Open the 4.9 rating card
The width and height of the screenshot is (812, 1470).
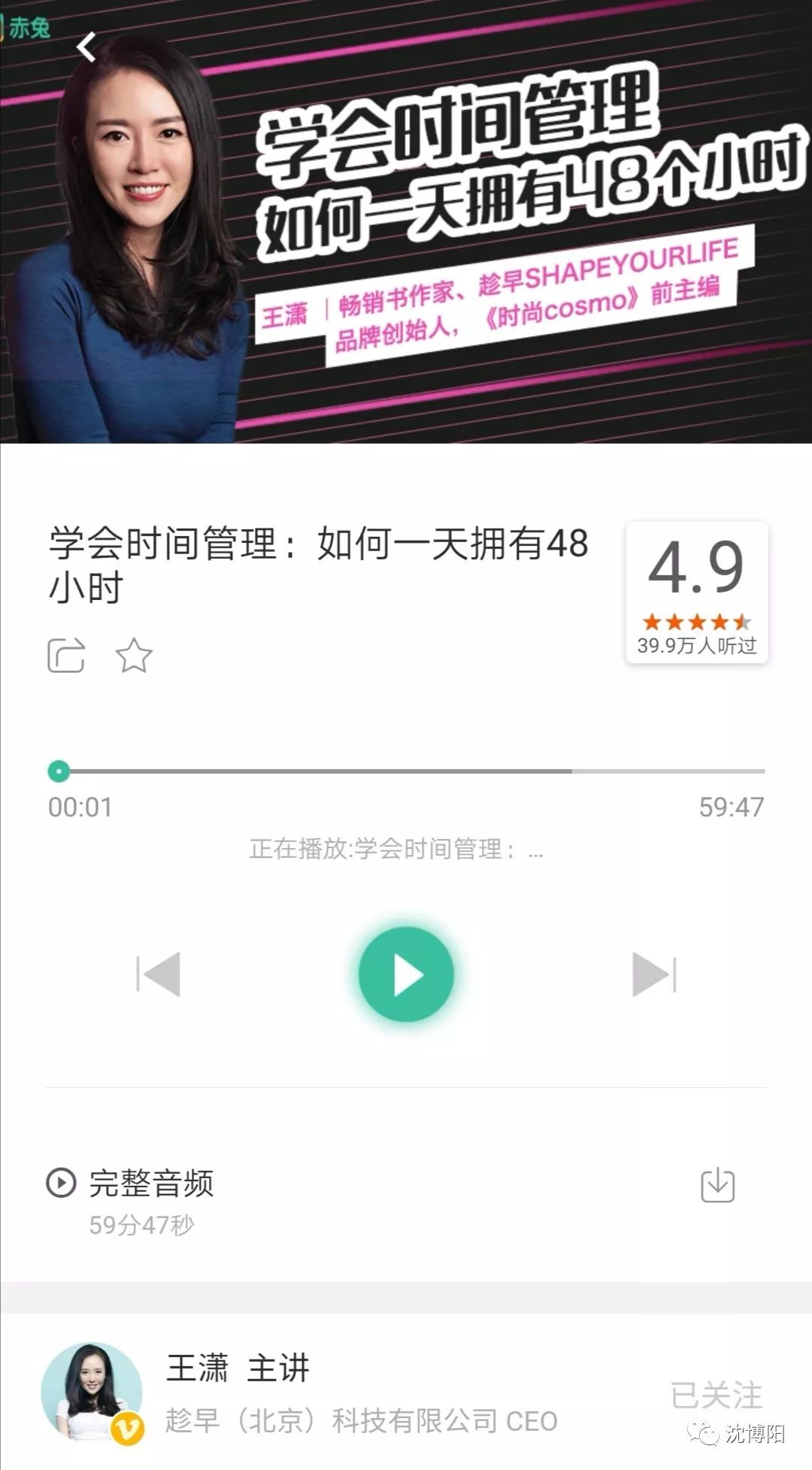coord(696,593)
